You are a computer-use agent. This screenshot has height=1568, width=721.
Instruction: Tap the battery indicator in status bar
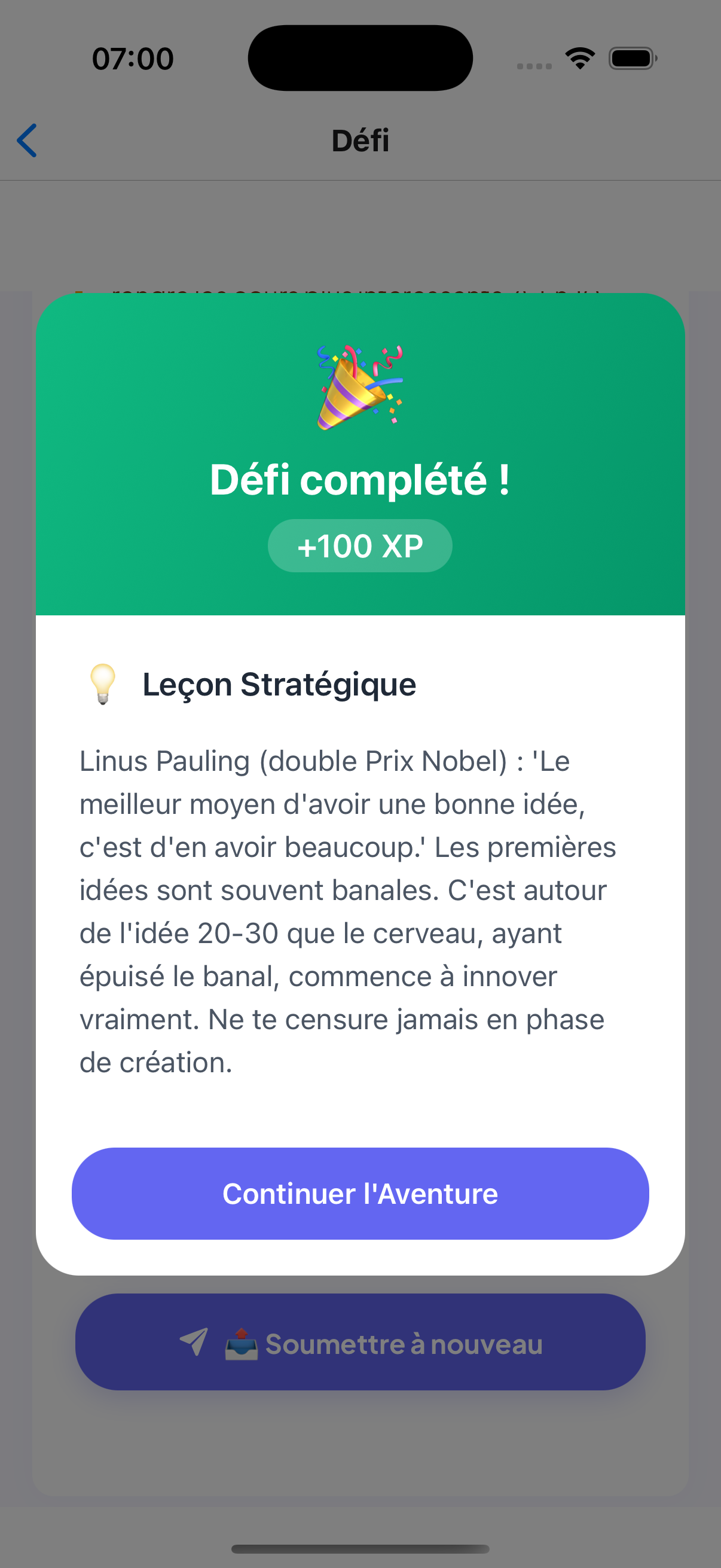[629, 58]
